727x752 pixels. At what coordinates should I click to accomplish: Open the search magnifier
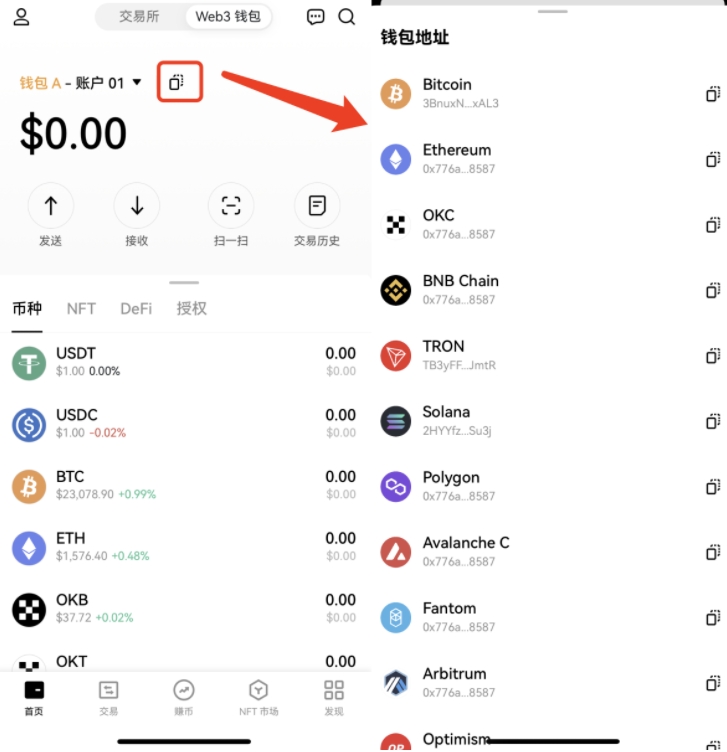pyautogui.click(x=346, y=17)
